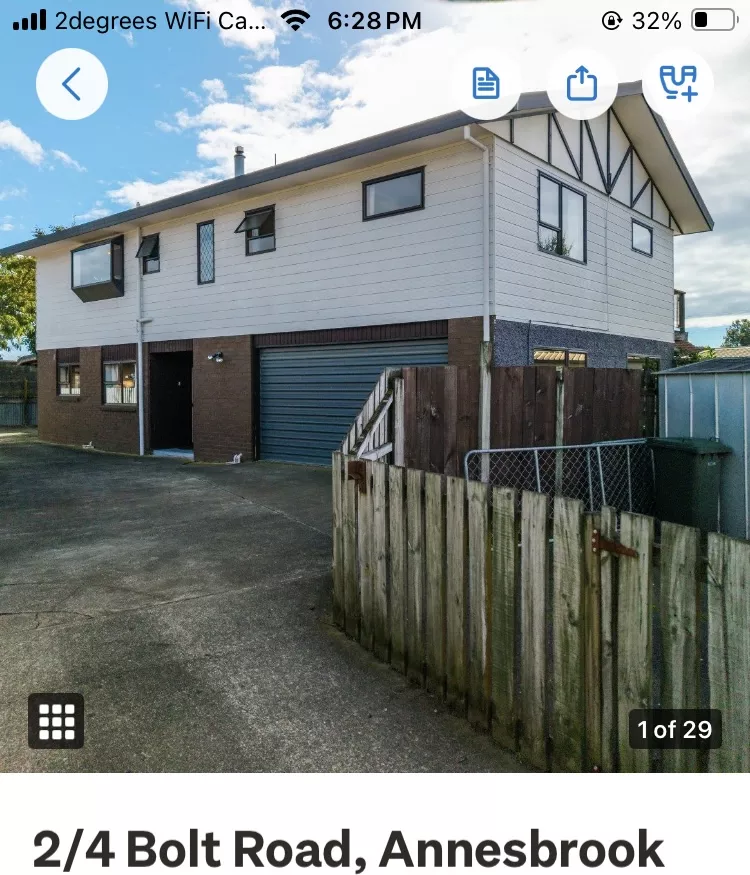Open the photo grid gallery

click(56, 720)
